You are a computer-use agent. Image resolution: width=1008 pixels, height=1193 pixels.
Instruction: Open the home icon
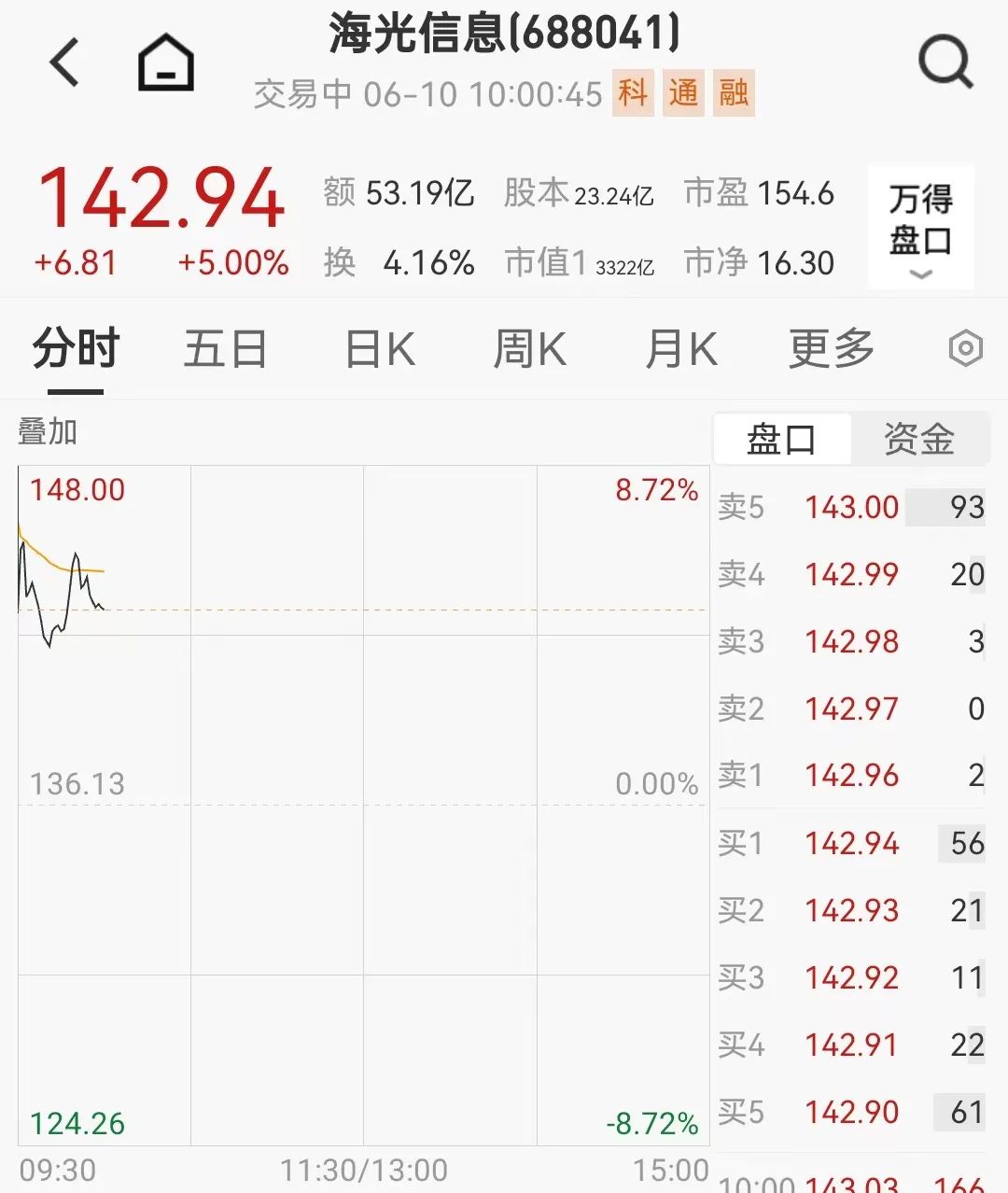click(166, 63)
